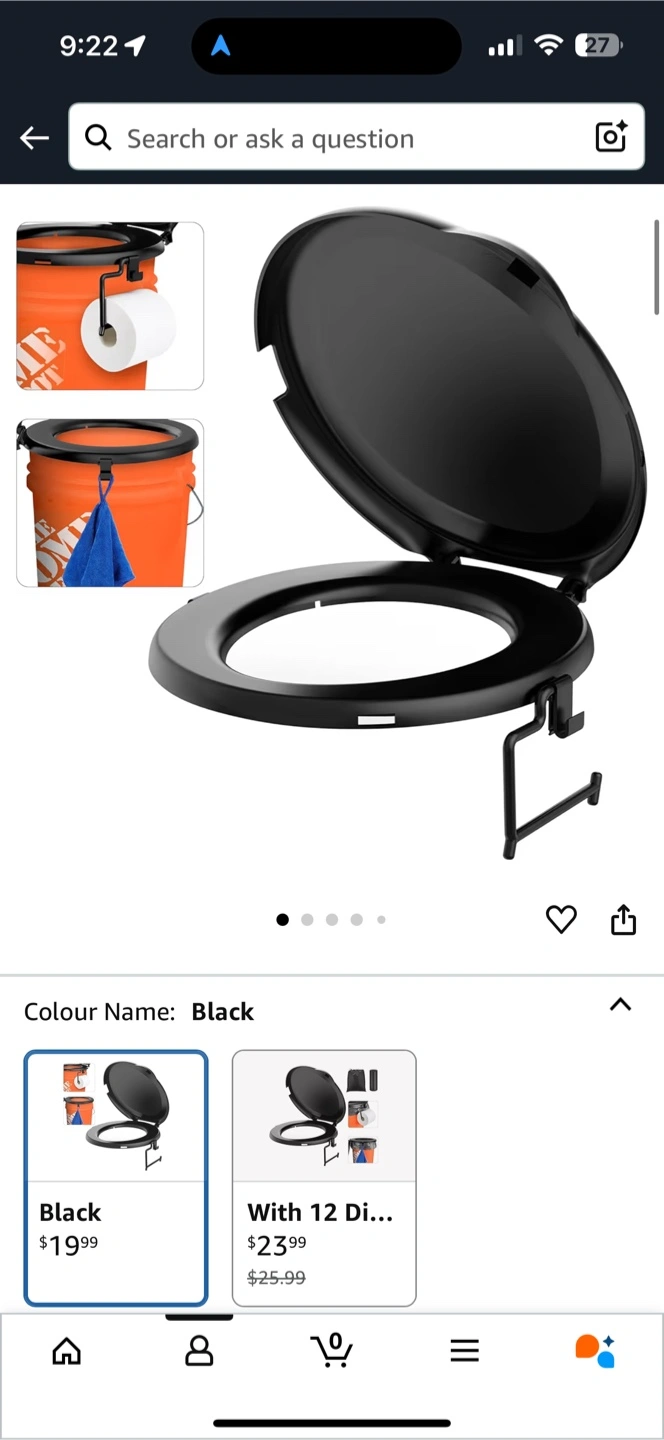This screenshot has height=1440, width=664.
Task: Collapse the Colour Name section
Action: click(620, 1005)
